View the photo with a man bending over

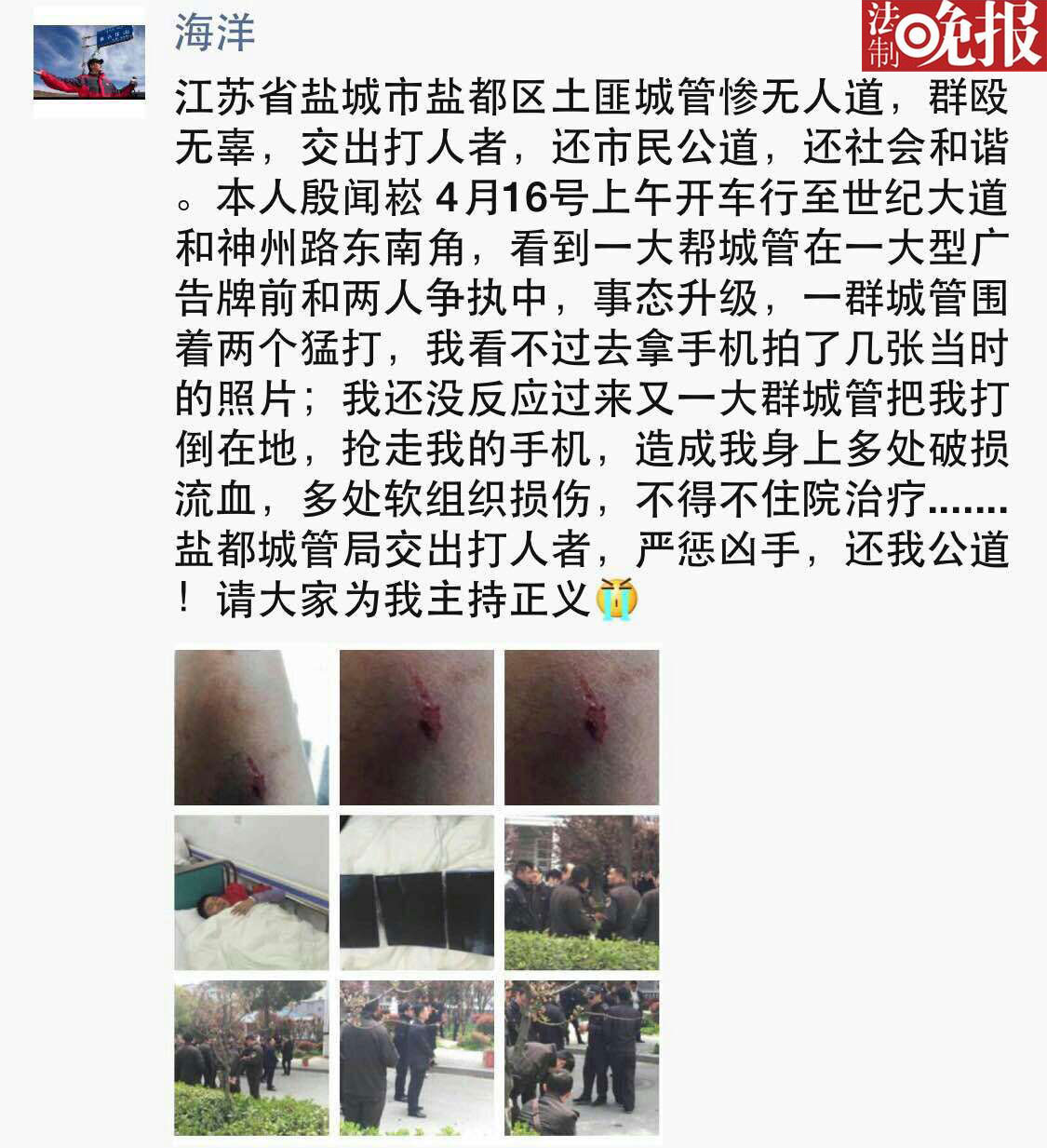click(582, 1058)
